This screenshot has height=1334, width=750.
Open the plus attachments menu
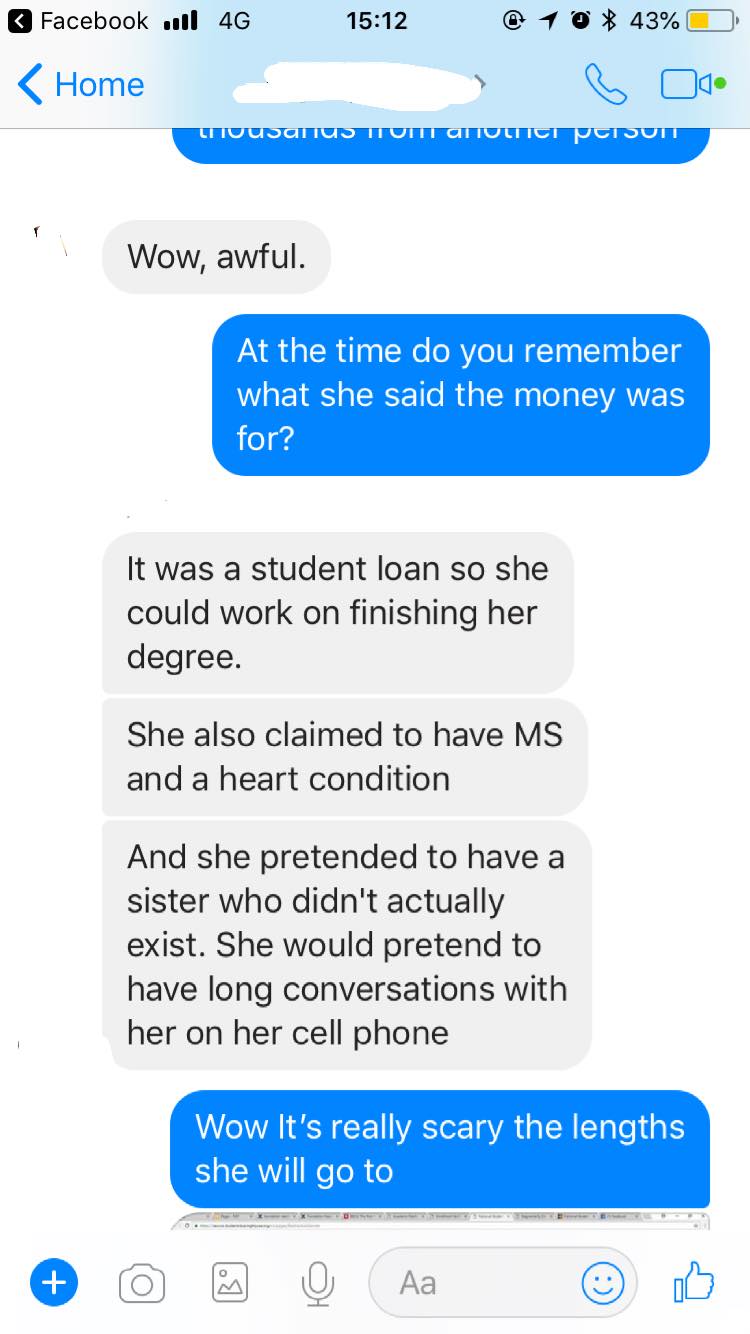[x=54, y=1282]
